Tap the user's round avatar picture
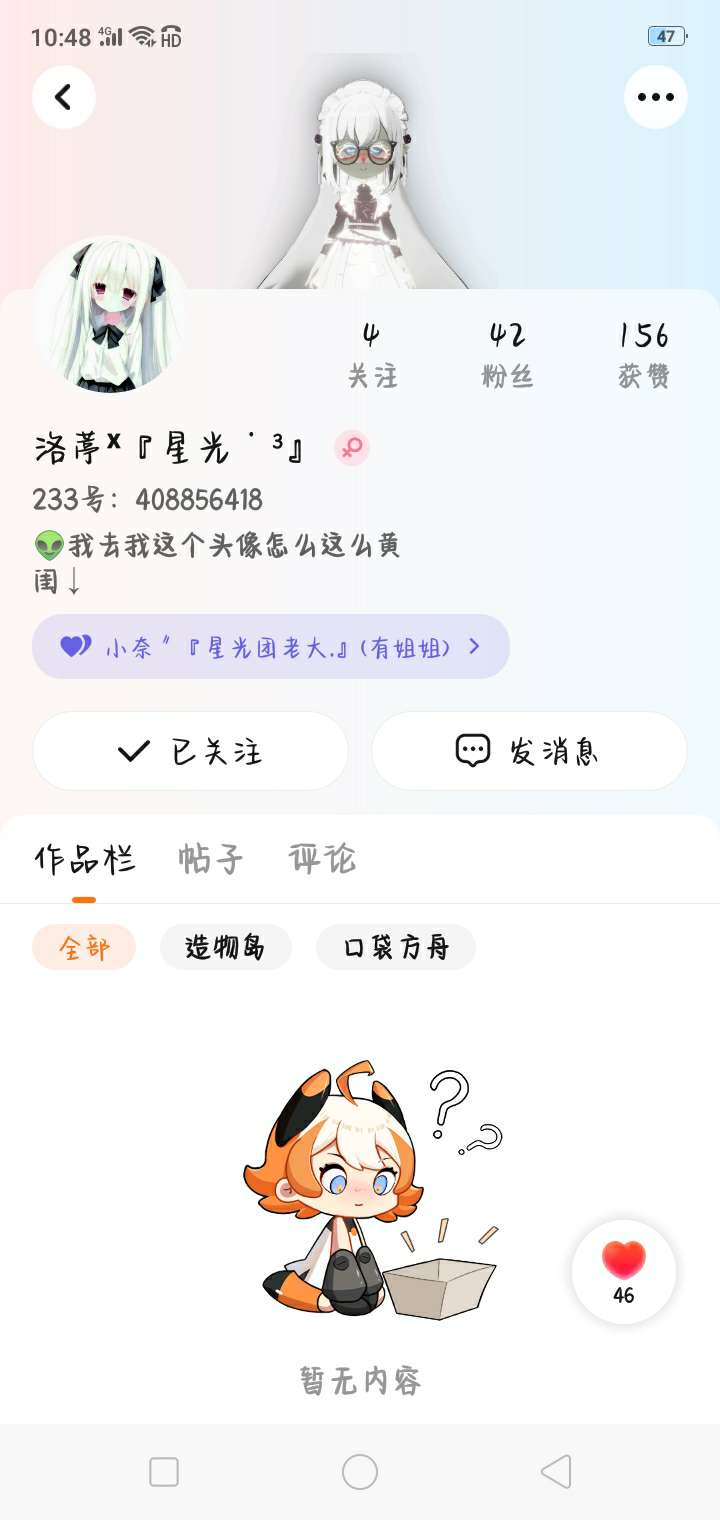The image size is (720, 1520). [110, 314]
